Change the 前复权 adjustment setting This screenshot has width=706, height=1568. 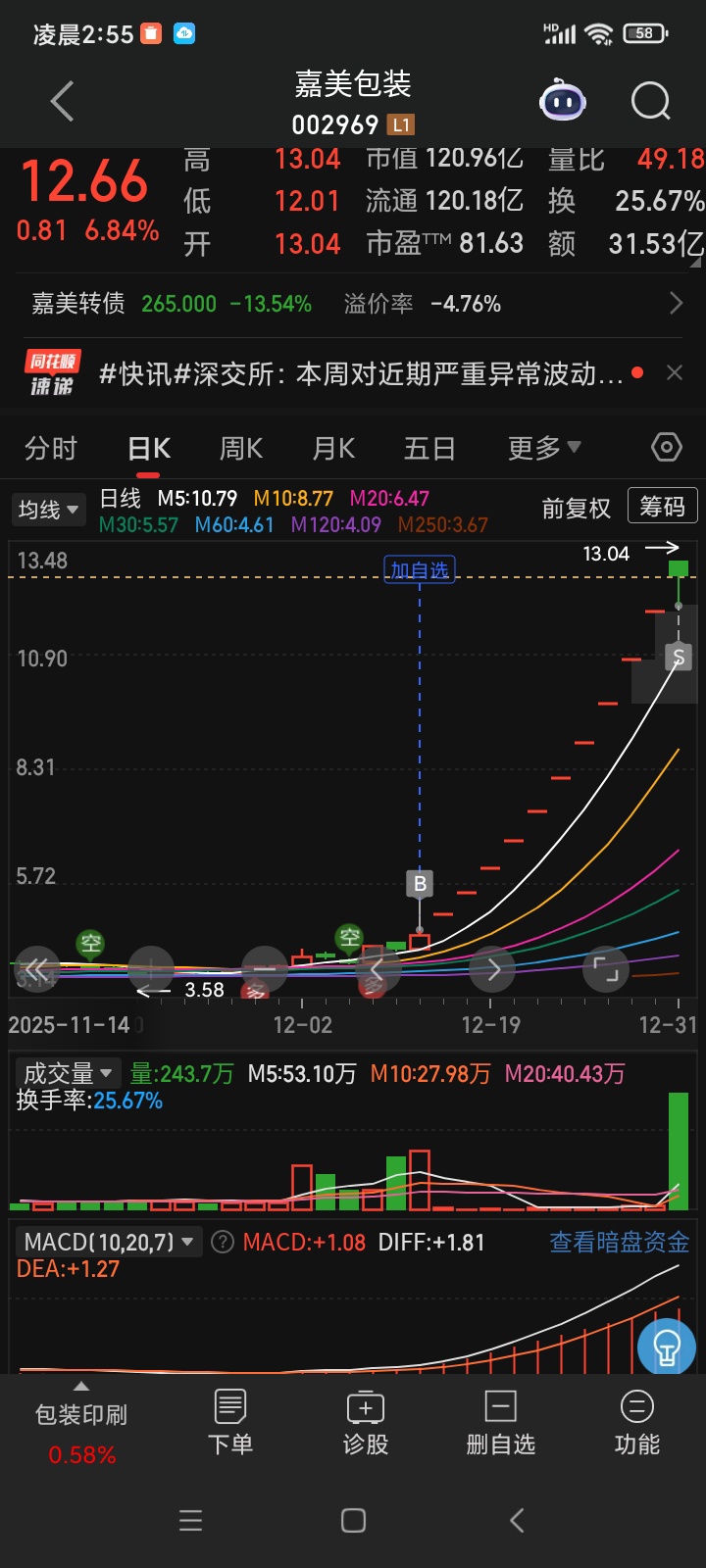point(576,508)
